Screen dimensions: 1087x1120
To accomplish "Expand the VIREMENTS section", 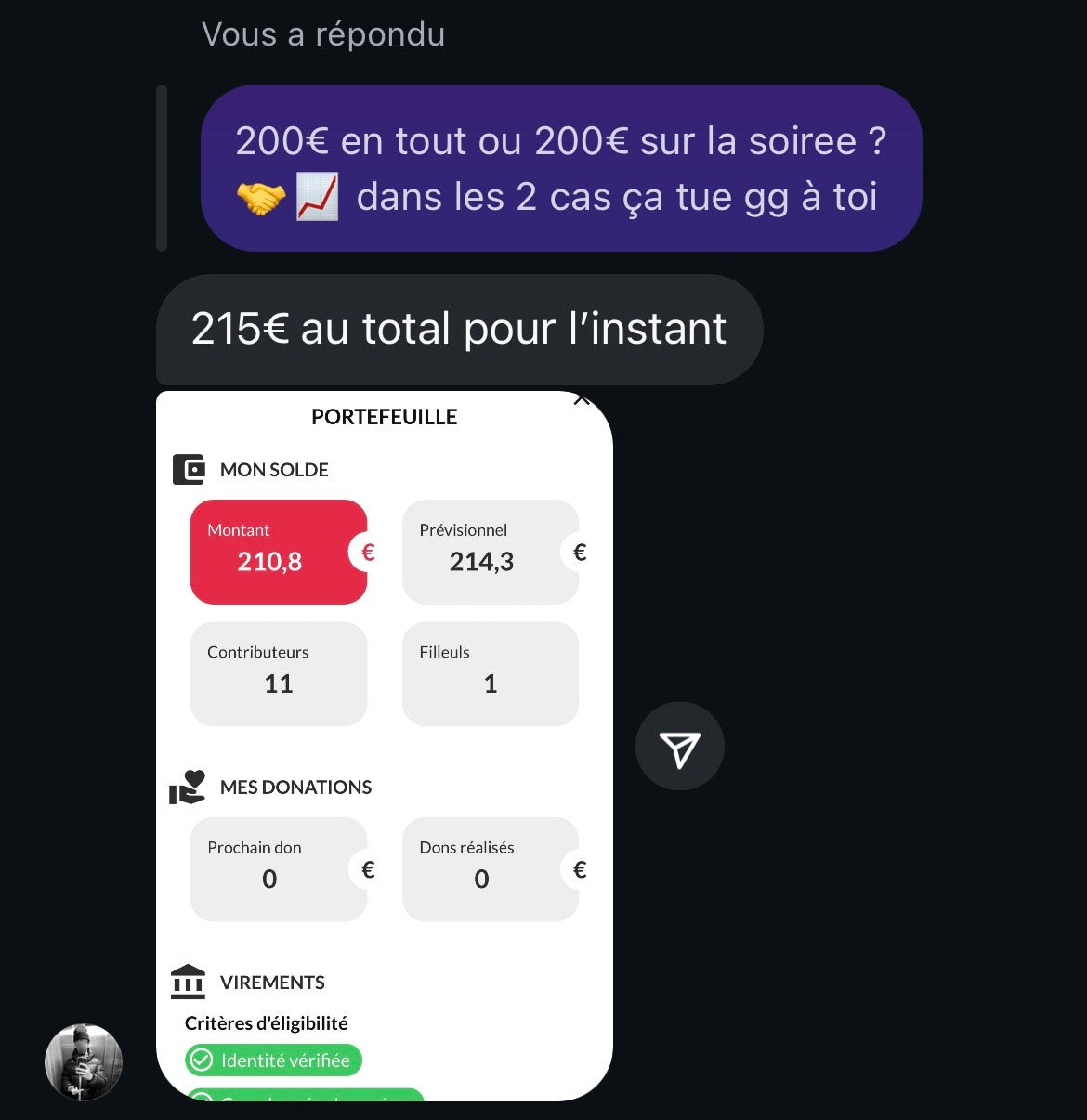I will coord(272,982).
